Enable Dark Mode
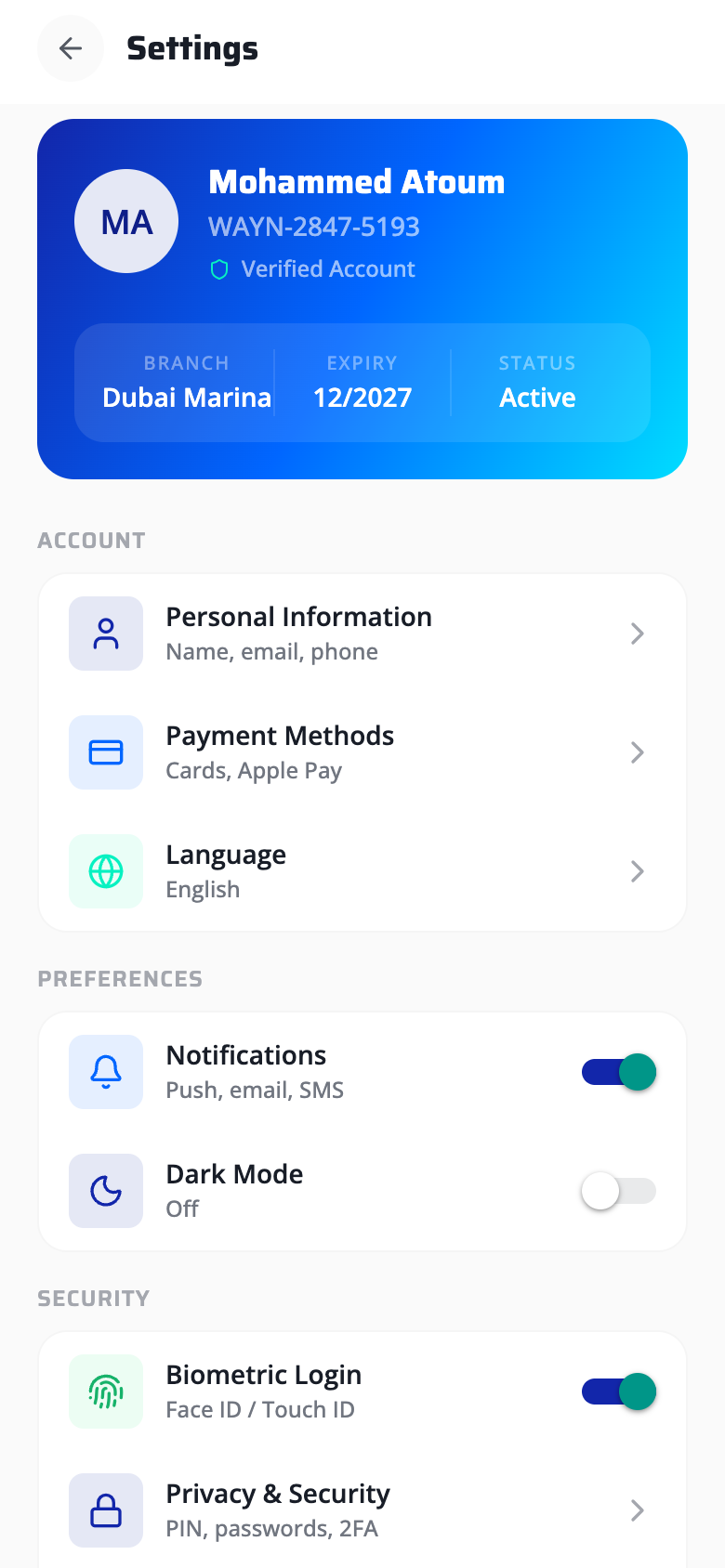The width and height of the screenshot is (725, 1568). (618, 1191)
